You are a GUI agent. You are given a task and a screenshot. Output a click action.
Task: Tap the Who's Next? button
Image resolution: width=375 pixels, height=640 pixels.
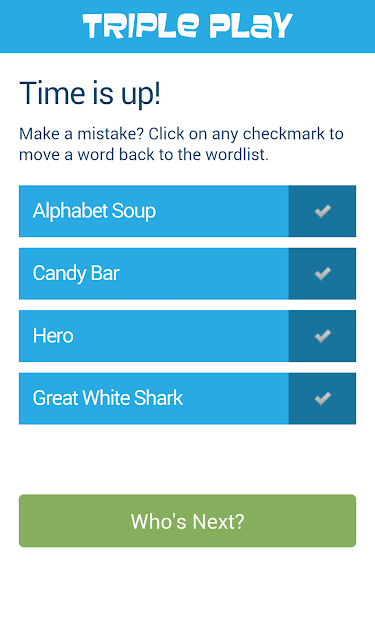click(187, 521)
